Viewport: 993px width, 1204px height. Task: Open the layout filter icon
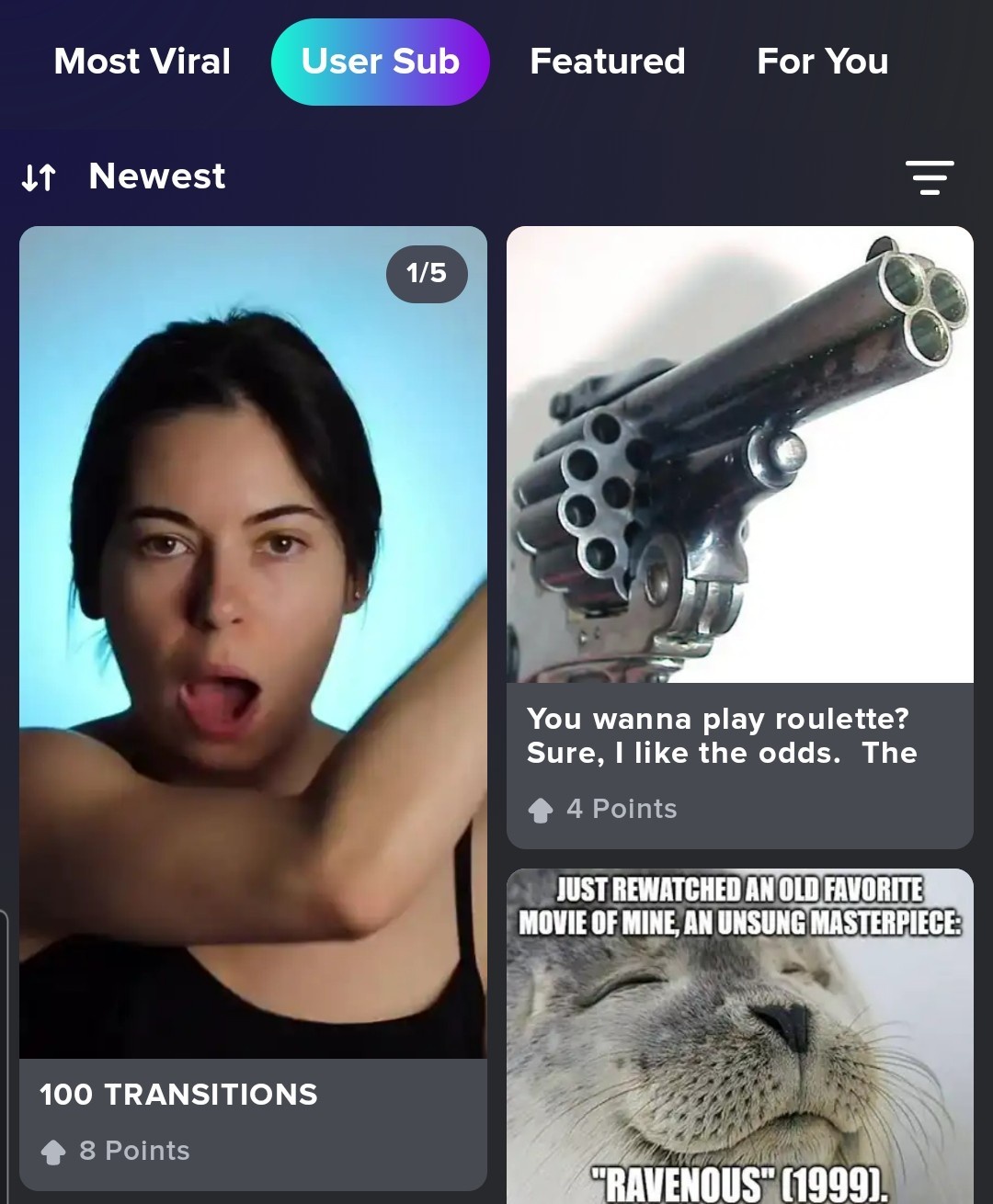(x=930, y=176)
